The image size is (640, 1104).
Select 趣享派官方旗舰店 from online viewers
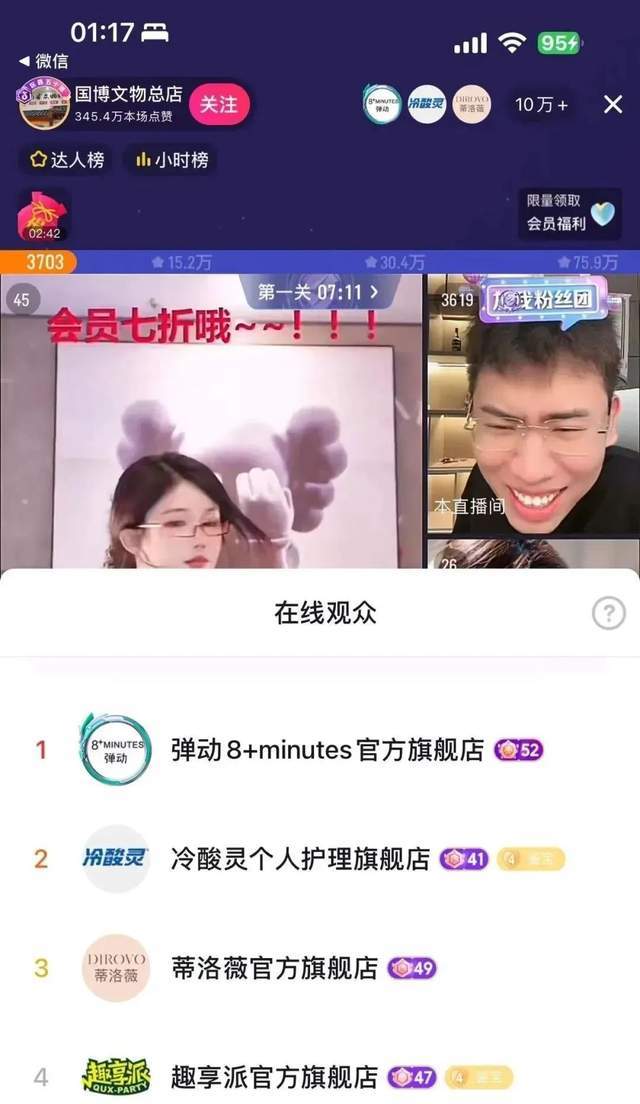(x=275, y=1077)
